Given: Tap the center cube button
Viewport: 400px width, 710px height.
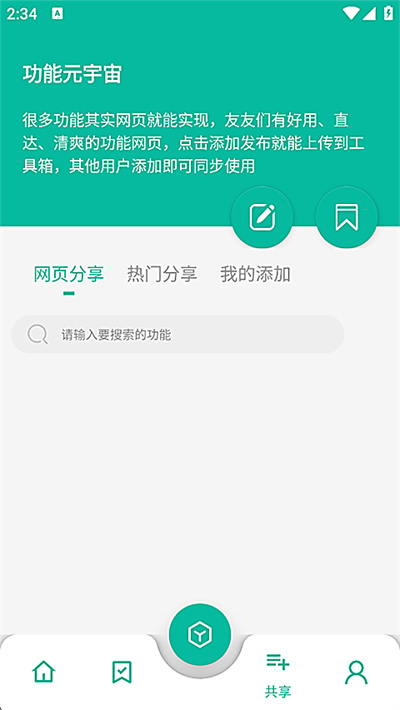Looking at the screenshot, I should pos(200,634).
